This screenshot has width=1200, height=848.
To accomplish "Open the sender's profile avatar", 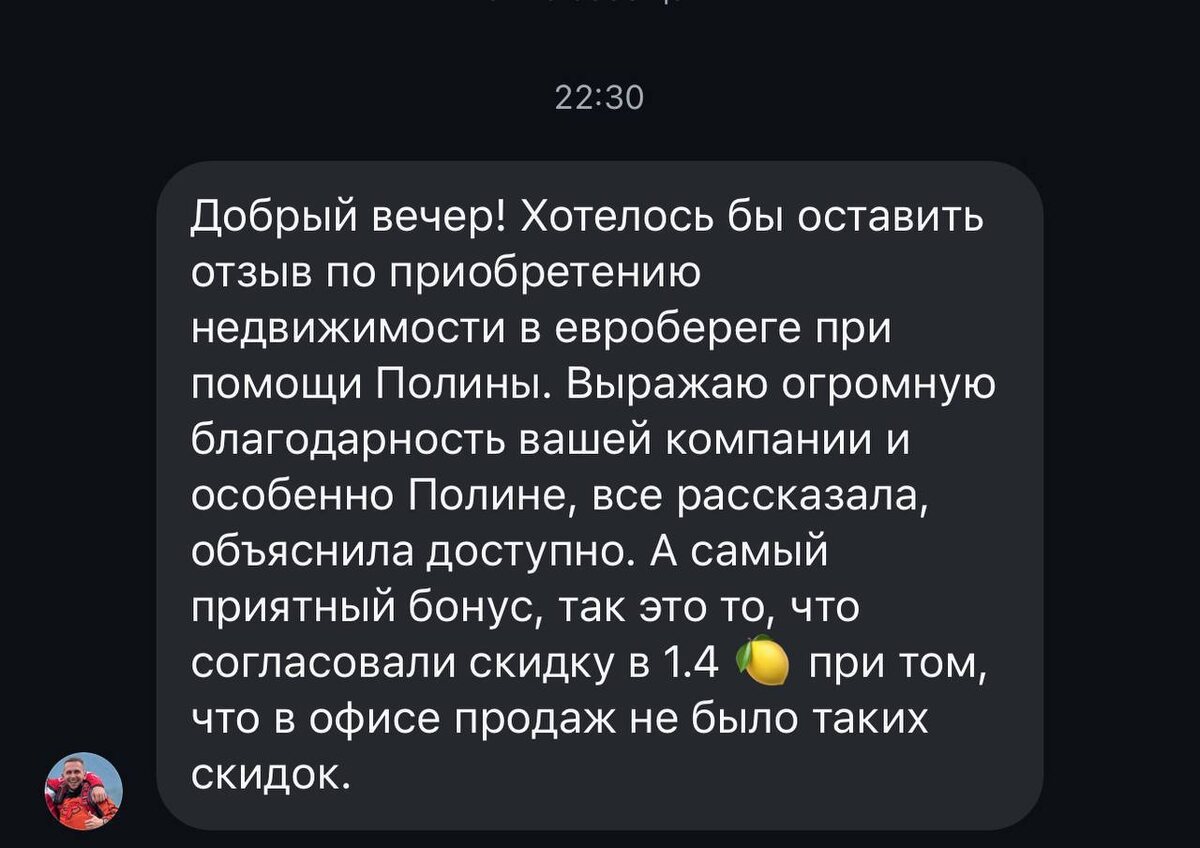I will click(x=84, y=791).
